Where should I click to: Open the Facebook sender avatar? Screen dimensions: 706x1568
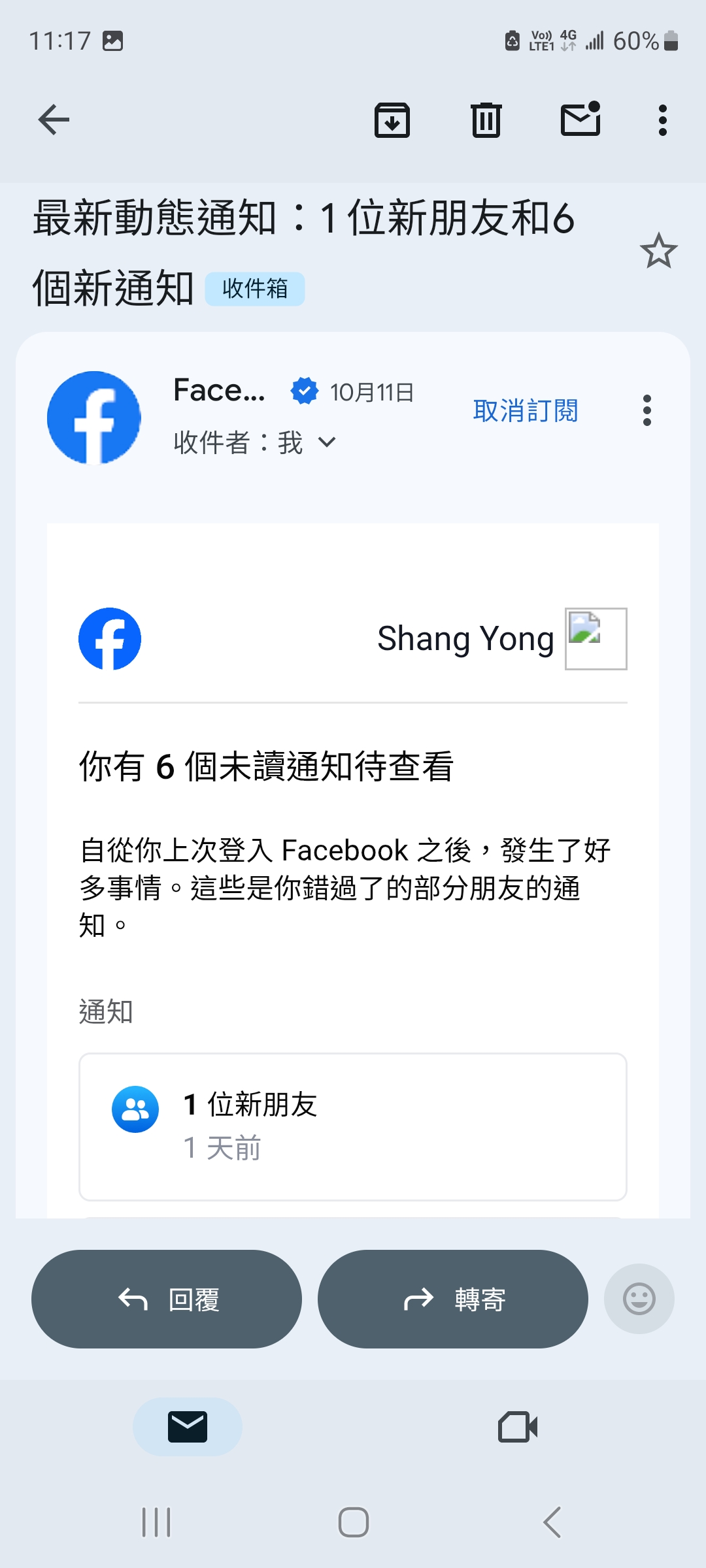94,417
